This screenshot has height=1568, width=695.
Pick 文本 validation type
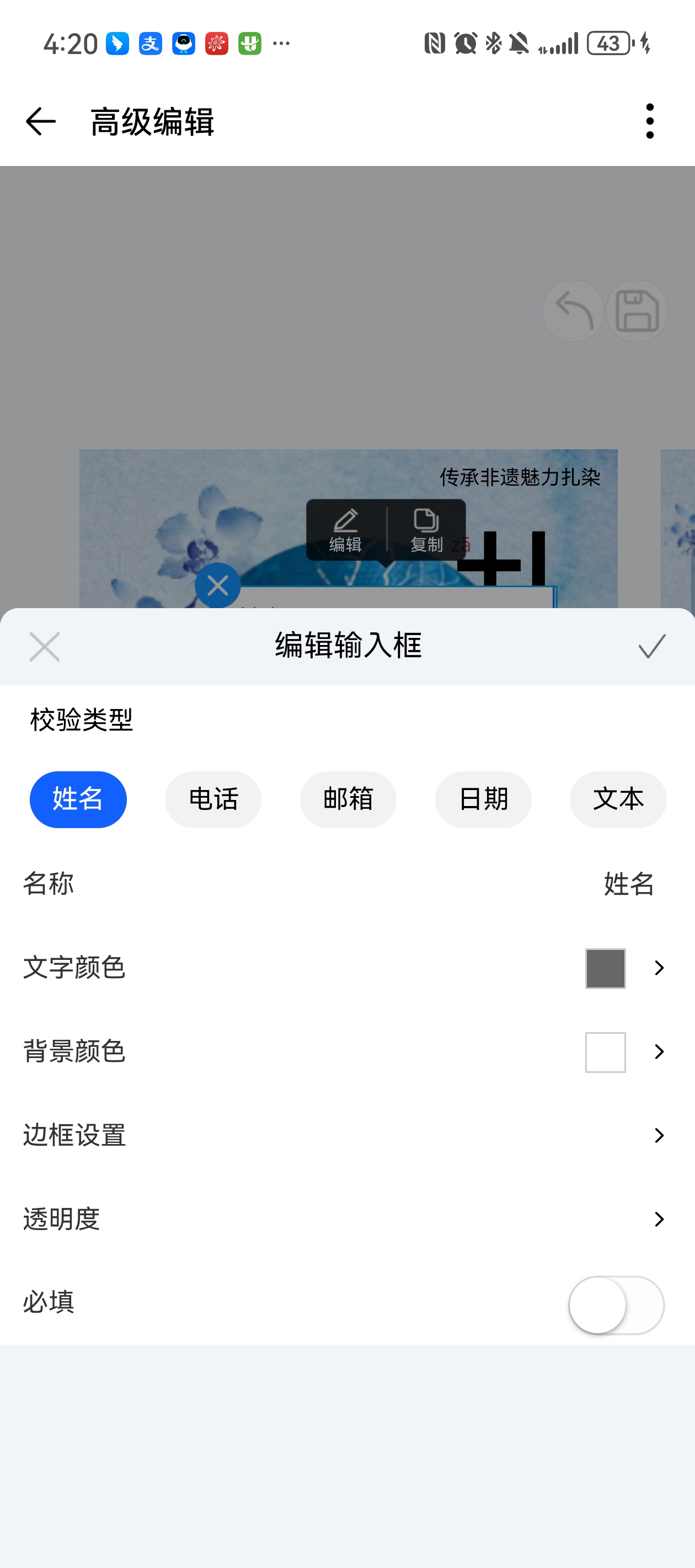618,799
